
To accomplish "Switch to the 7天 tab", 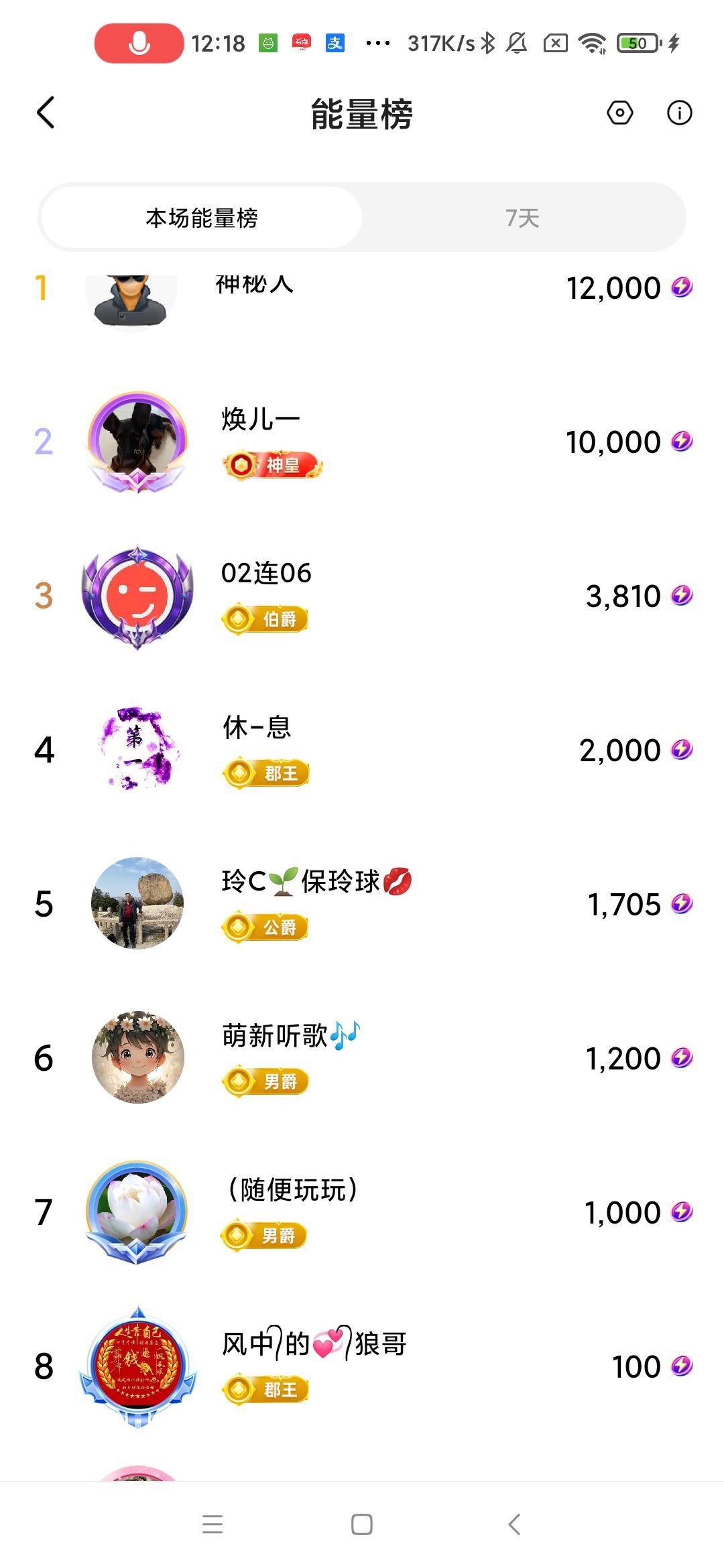I will point(522,218).
